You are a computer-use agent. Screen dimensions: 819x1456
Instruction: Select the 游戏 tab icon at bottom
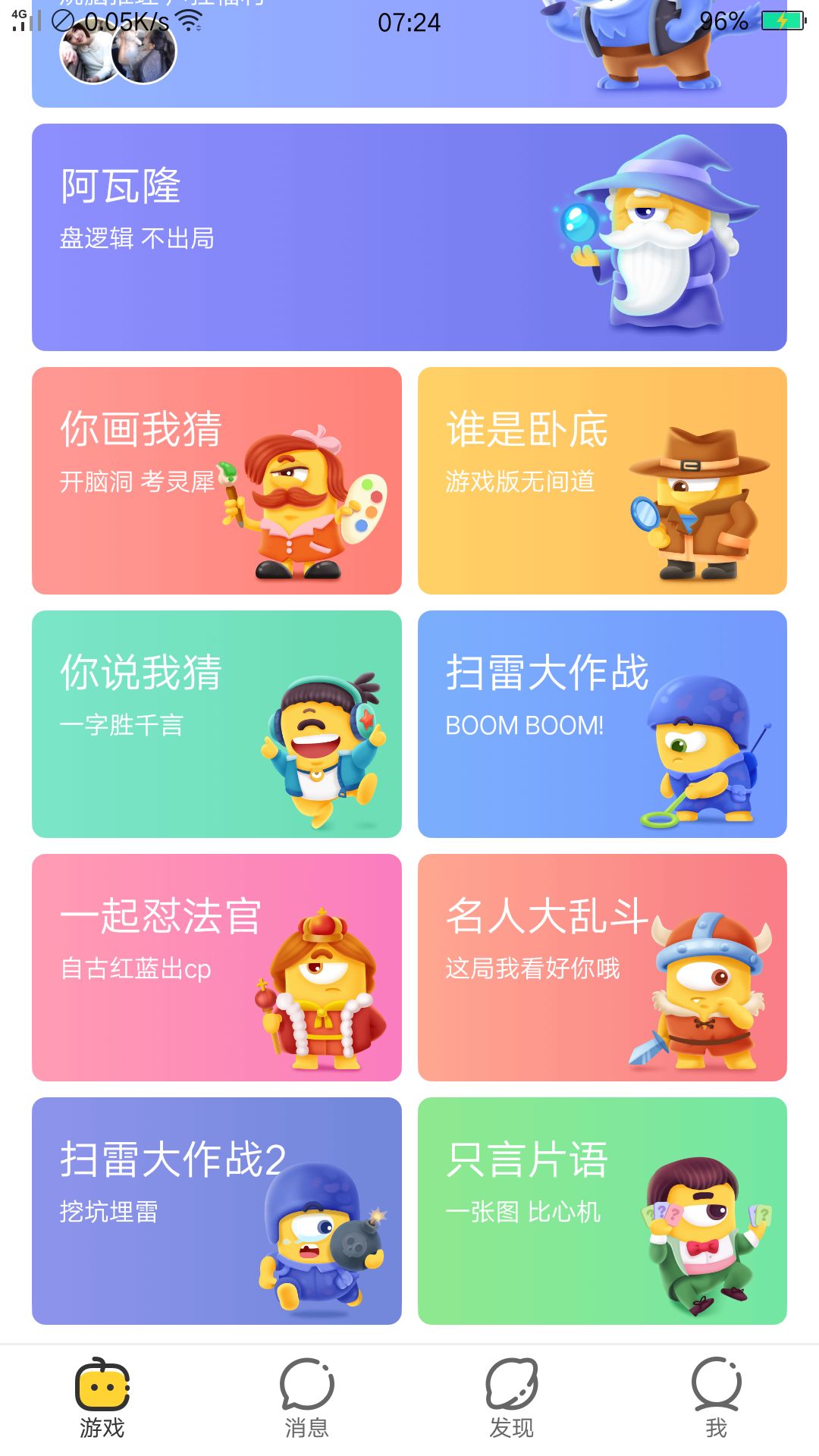click(x=101, y=1389)
